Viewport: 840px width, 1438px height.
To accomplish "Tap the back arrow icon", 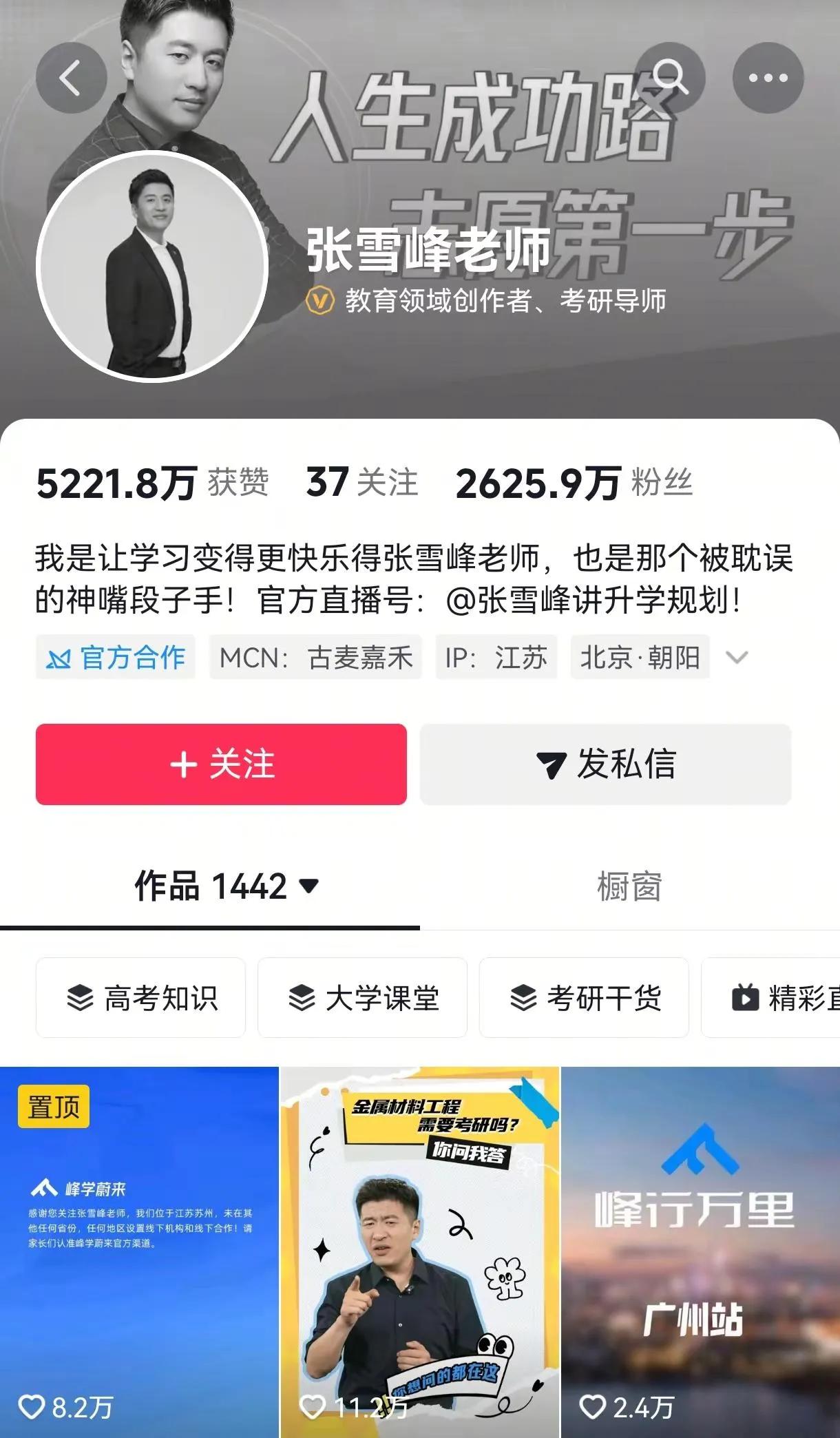I will (71, 78).
